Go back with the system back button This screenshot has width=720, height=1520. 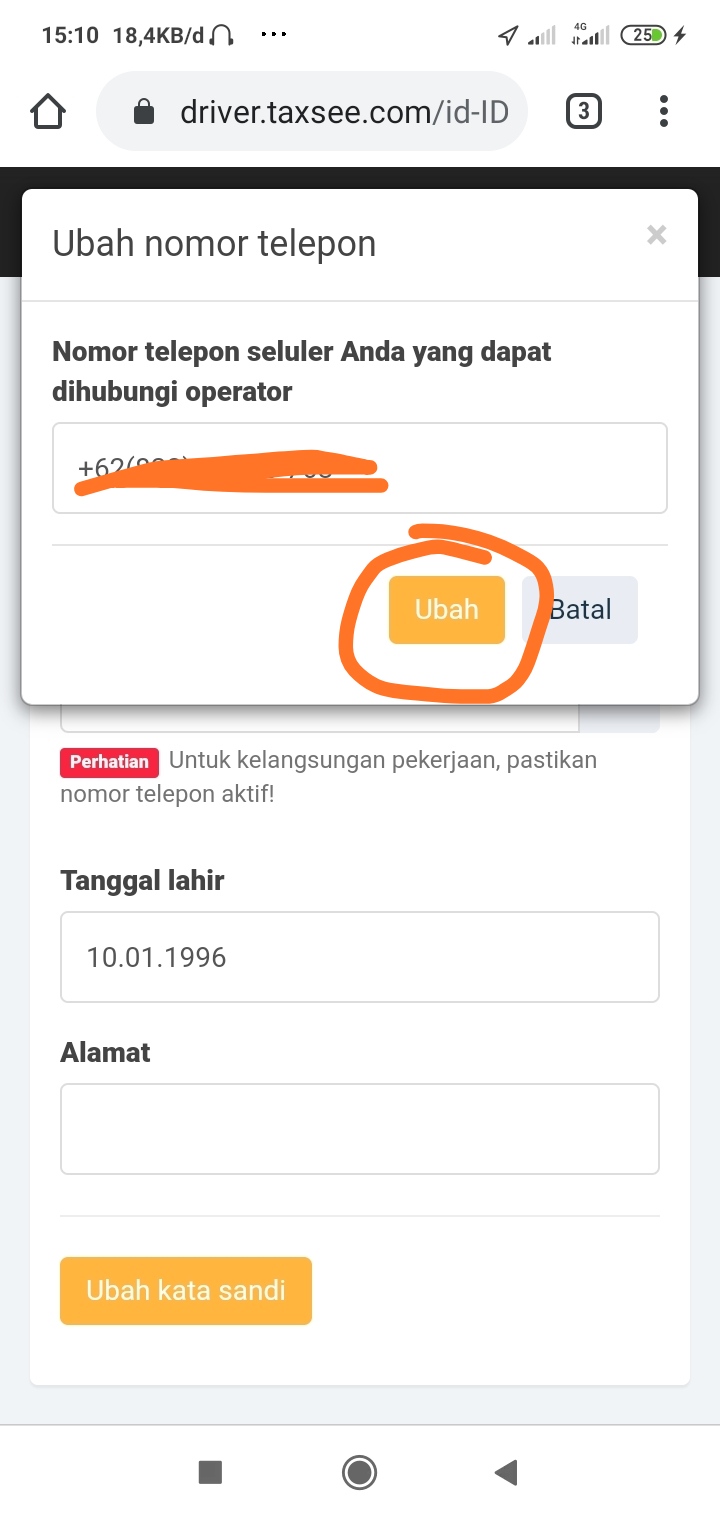(x=506, y=1472)
